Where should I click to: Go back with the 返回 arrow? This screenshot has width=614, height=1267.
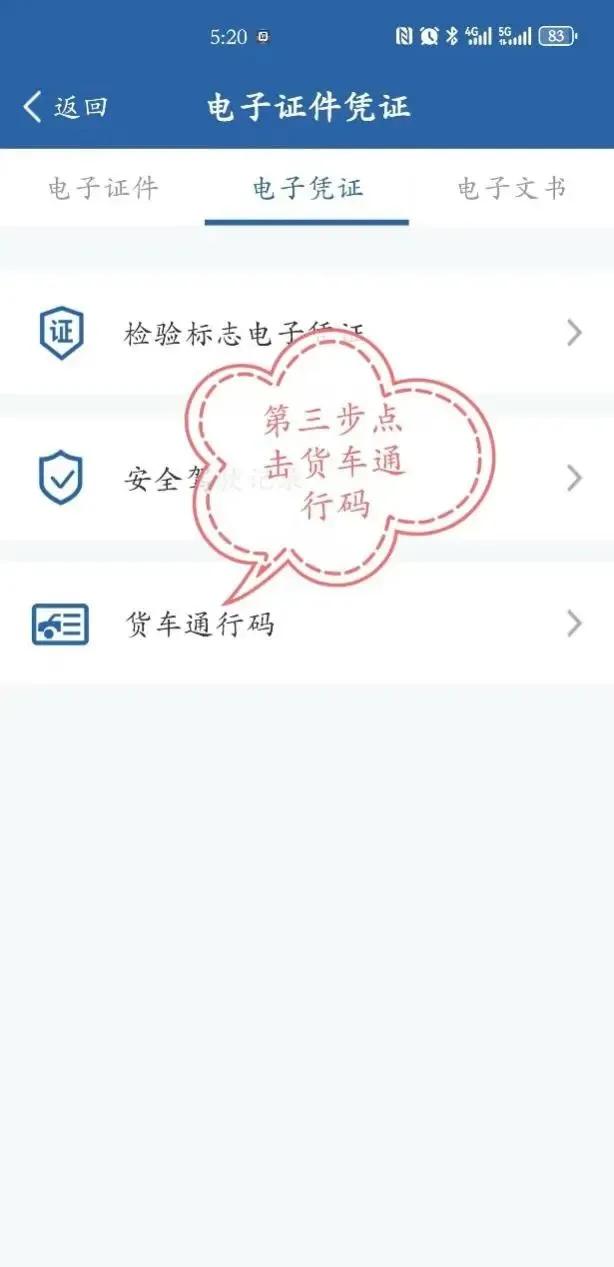pos(65,107)
